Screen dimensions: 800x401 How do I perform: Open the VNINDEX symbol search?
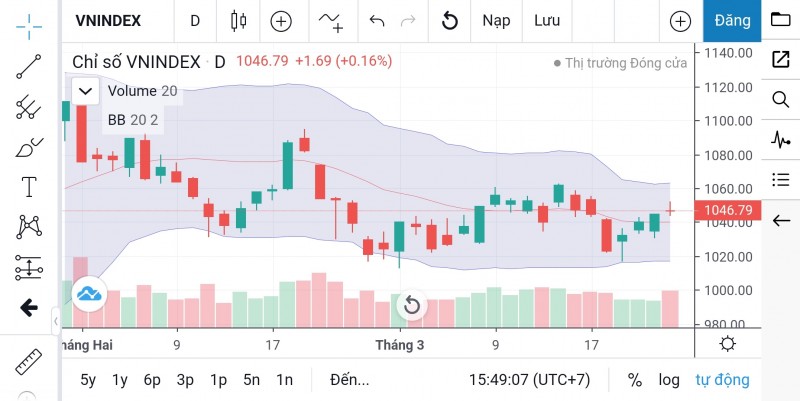click(x=108, y=21)
